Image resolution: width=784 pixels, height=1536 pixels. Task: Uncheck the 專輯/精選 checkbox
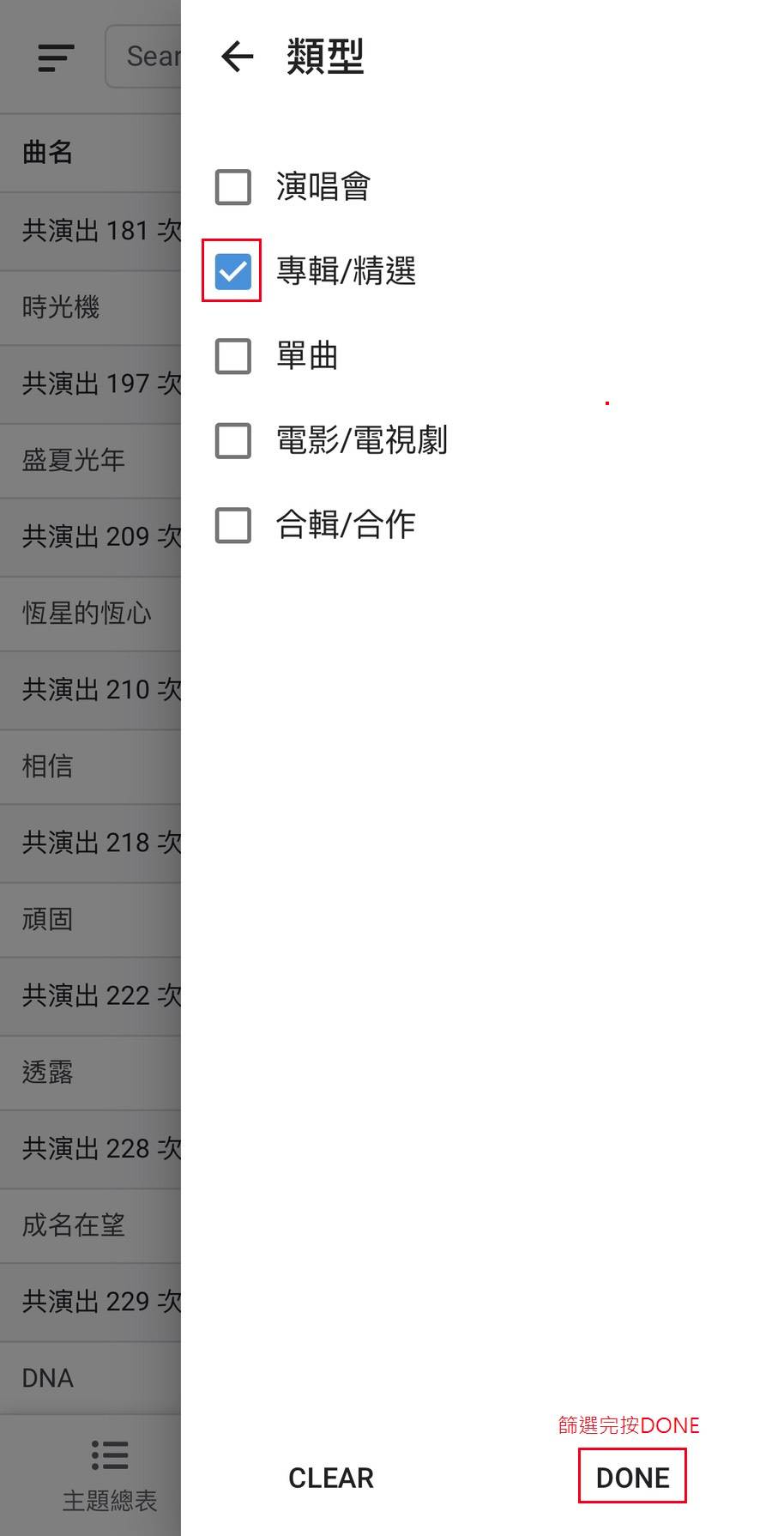click(232, 271)
